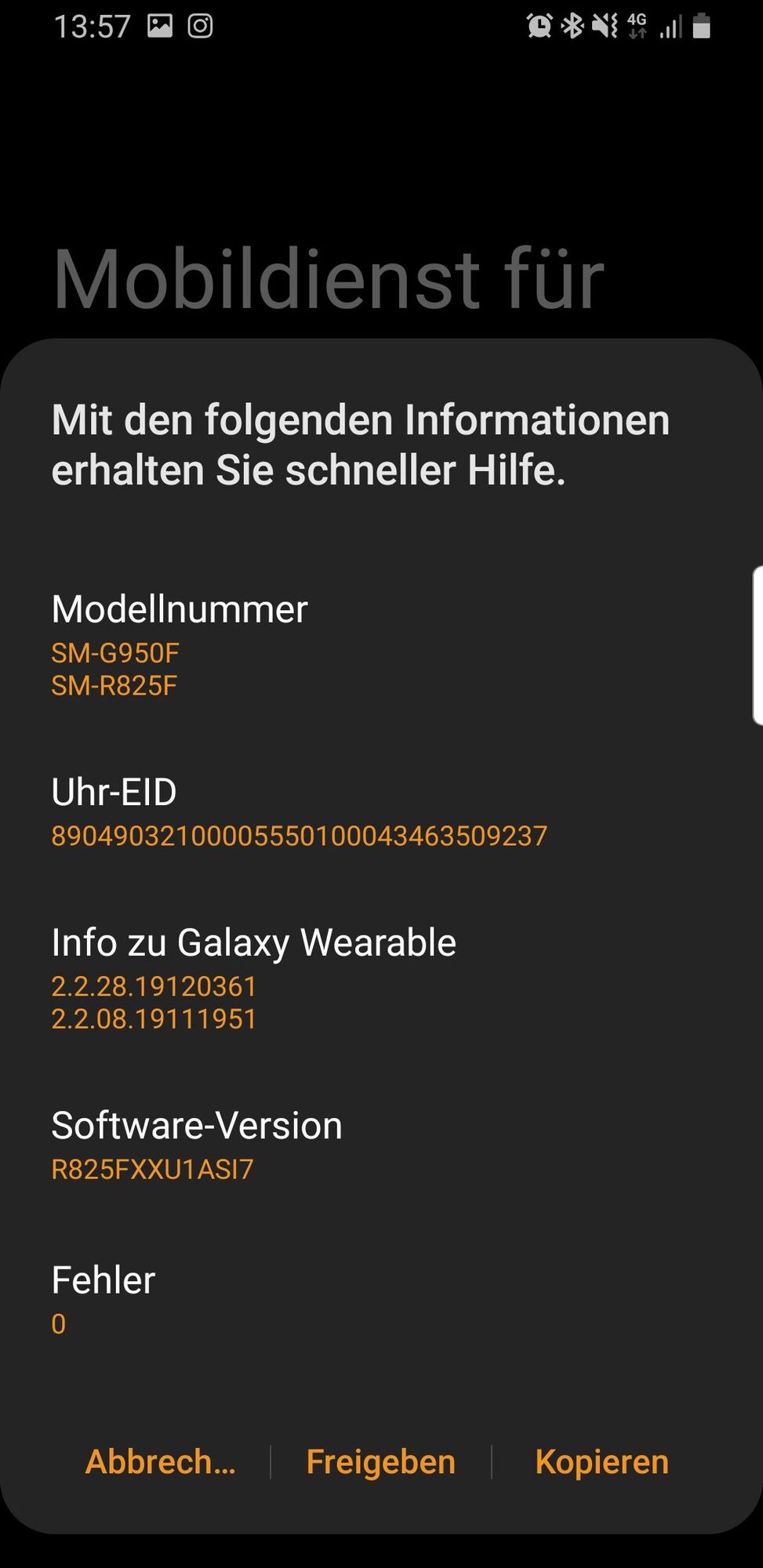Copy the details with Kopieren

[601, 1462]
